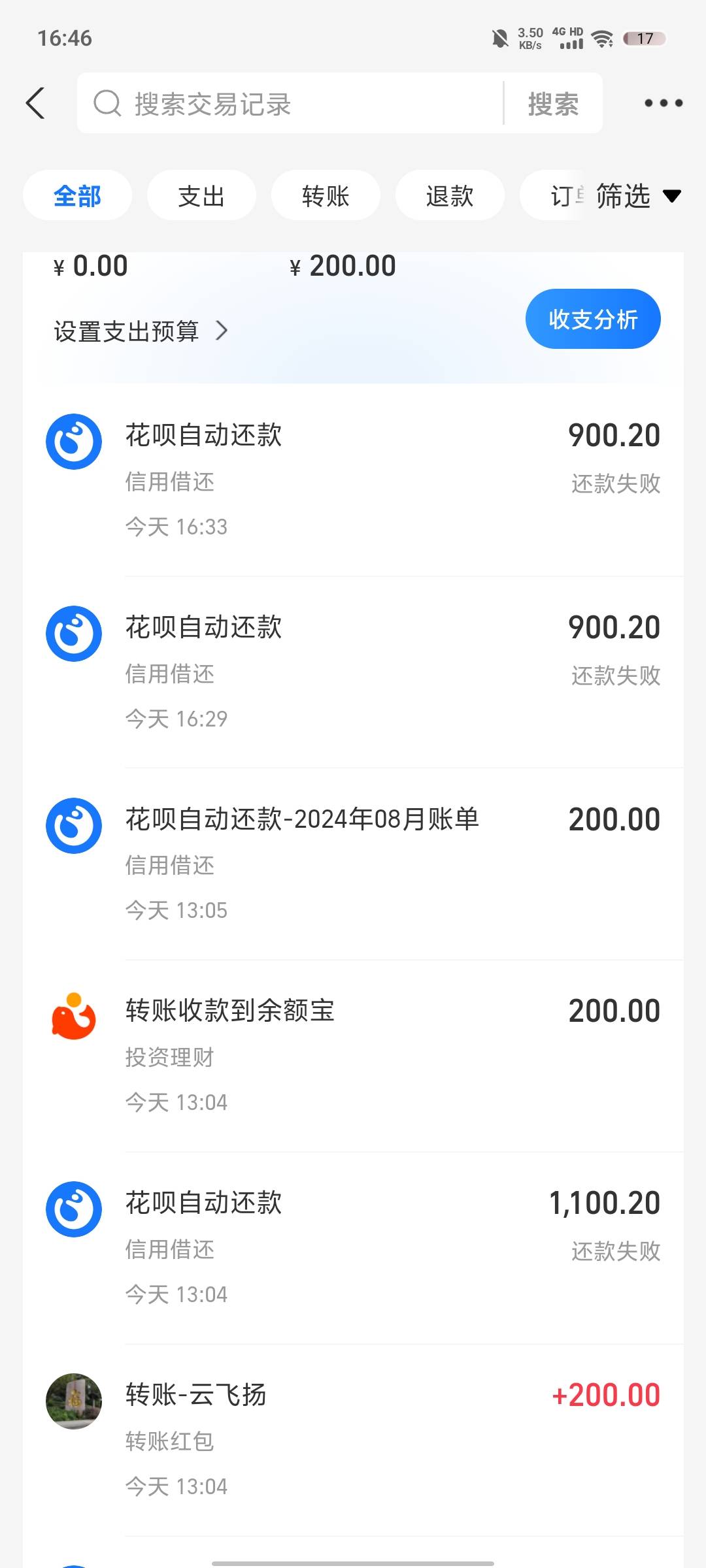Open the 转账收款到余额宝 transaction
Viewport: 706px width, 1568px height.
353,1056
